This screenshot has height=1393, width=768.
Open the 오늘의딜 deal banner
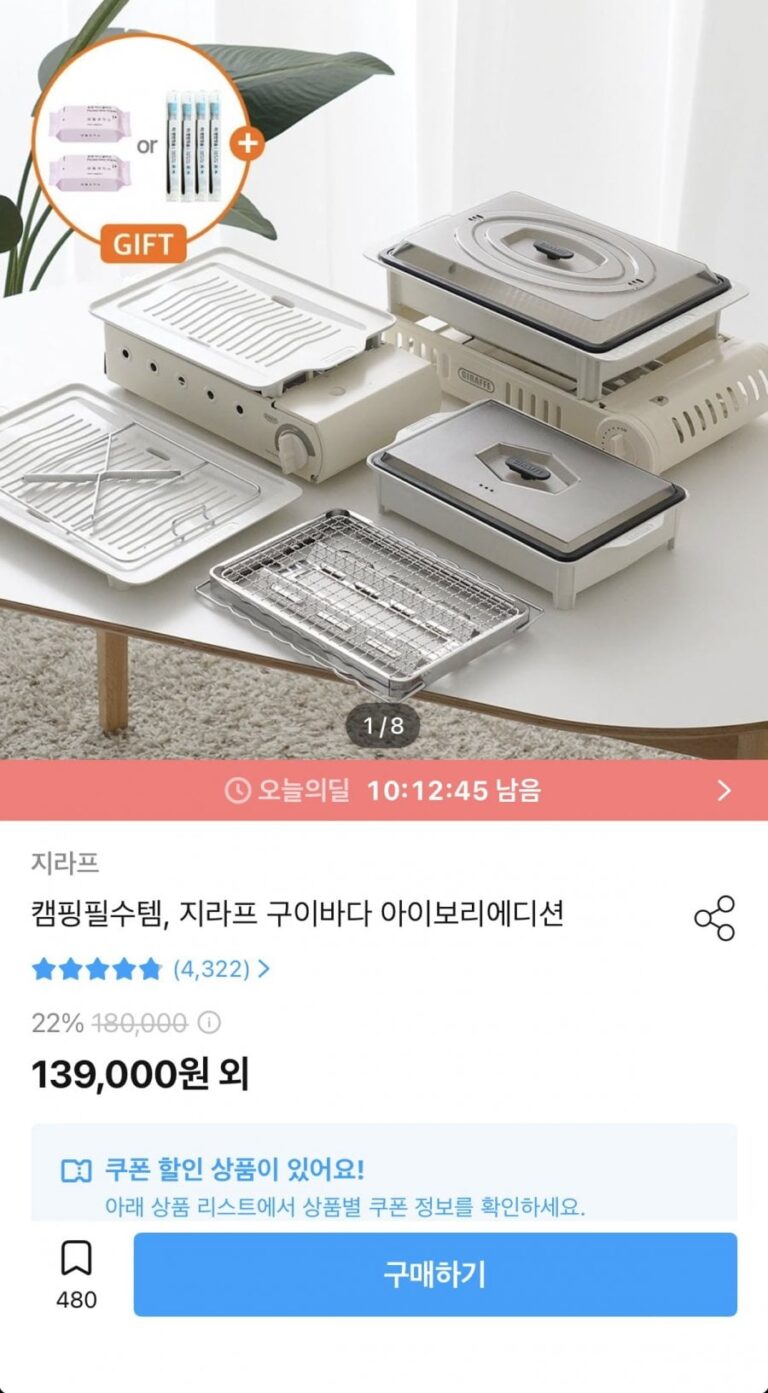[x=384, y=790]
